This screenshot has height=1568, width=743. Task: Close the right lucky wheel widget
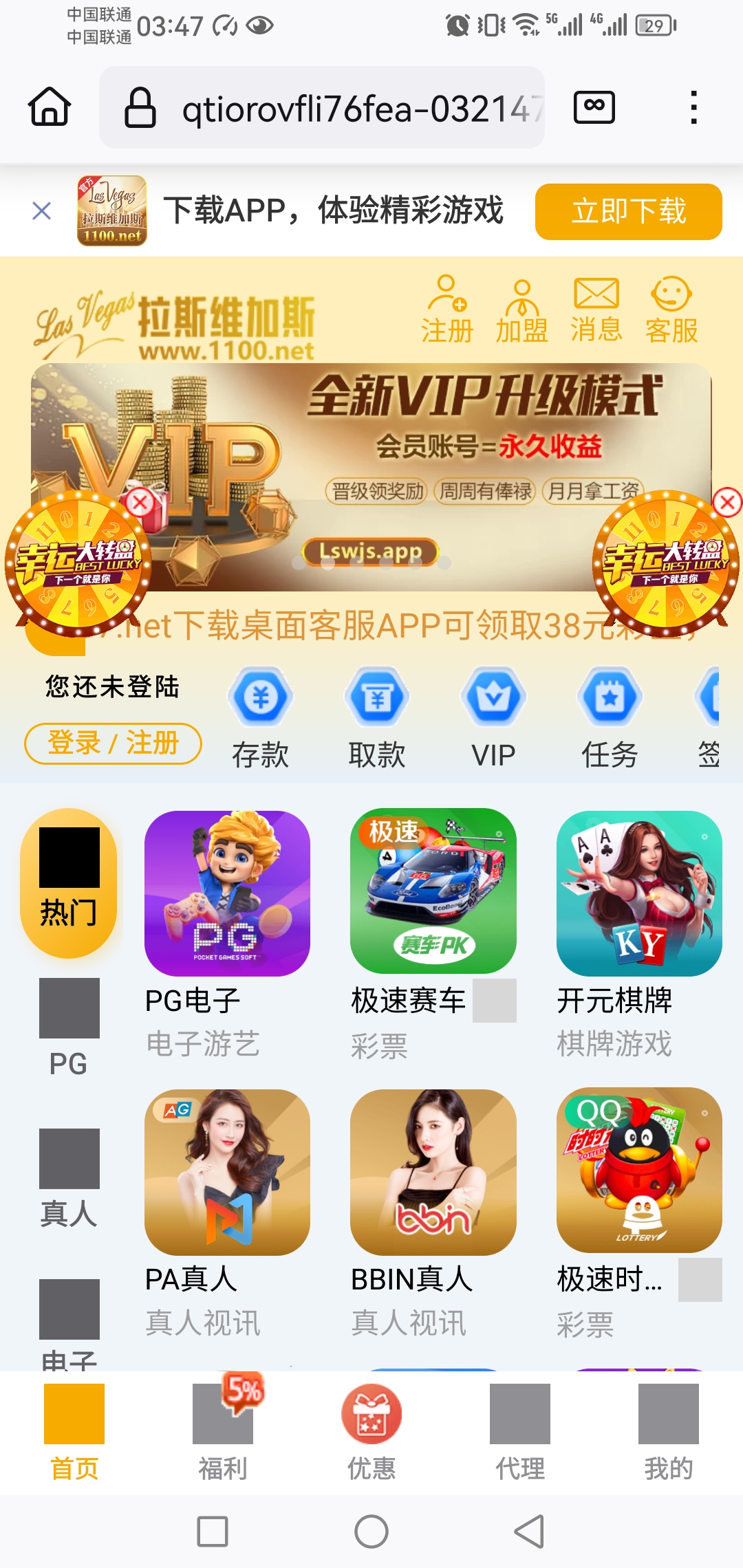[x=728, y=502]
